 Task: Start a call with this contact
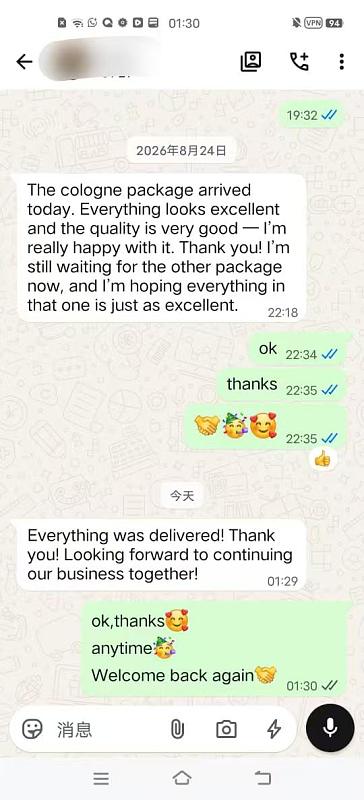(x=299, y=62)
